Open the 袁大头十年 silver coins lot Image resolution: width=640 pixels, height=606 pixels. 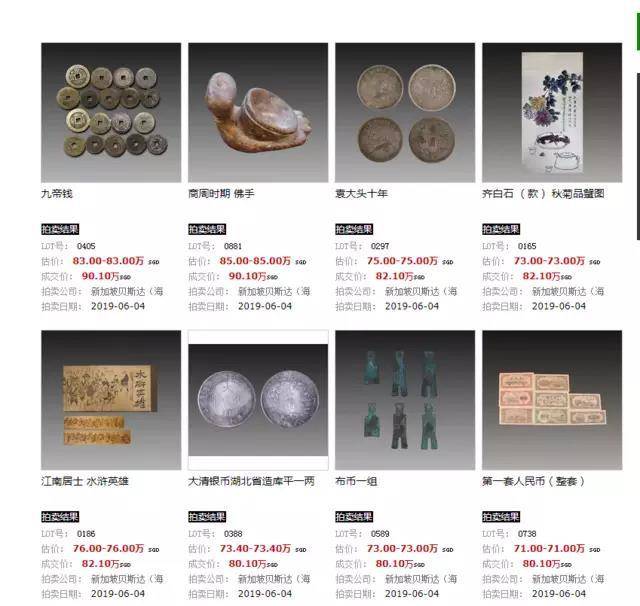[x=404, y=112]
